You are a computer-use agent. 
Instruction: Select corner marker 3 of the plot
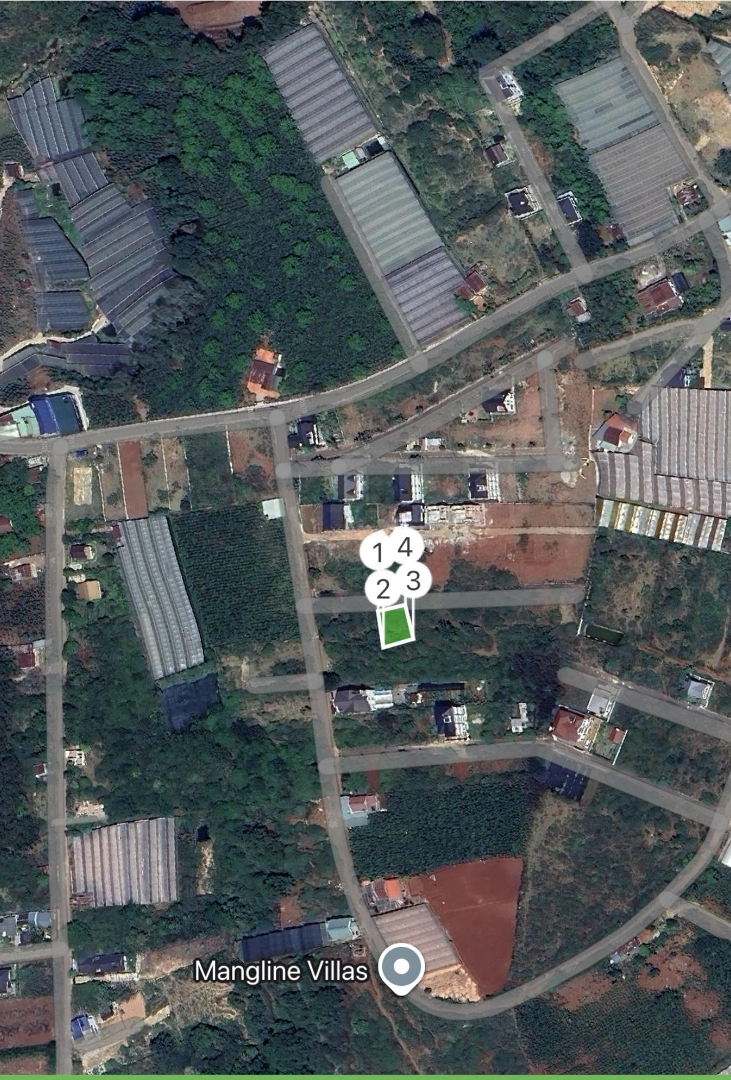[414, 580]
